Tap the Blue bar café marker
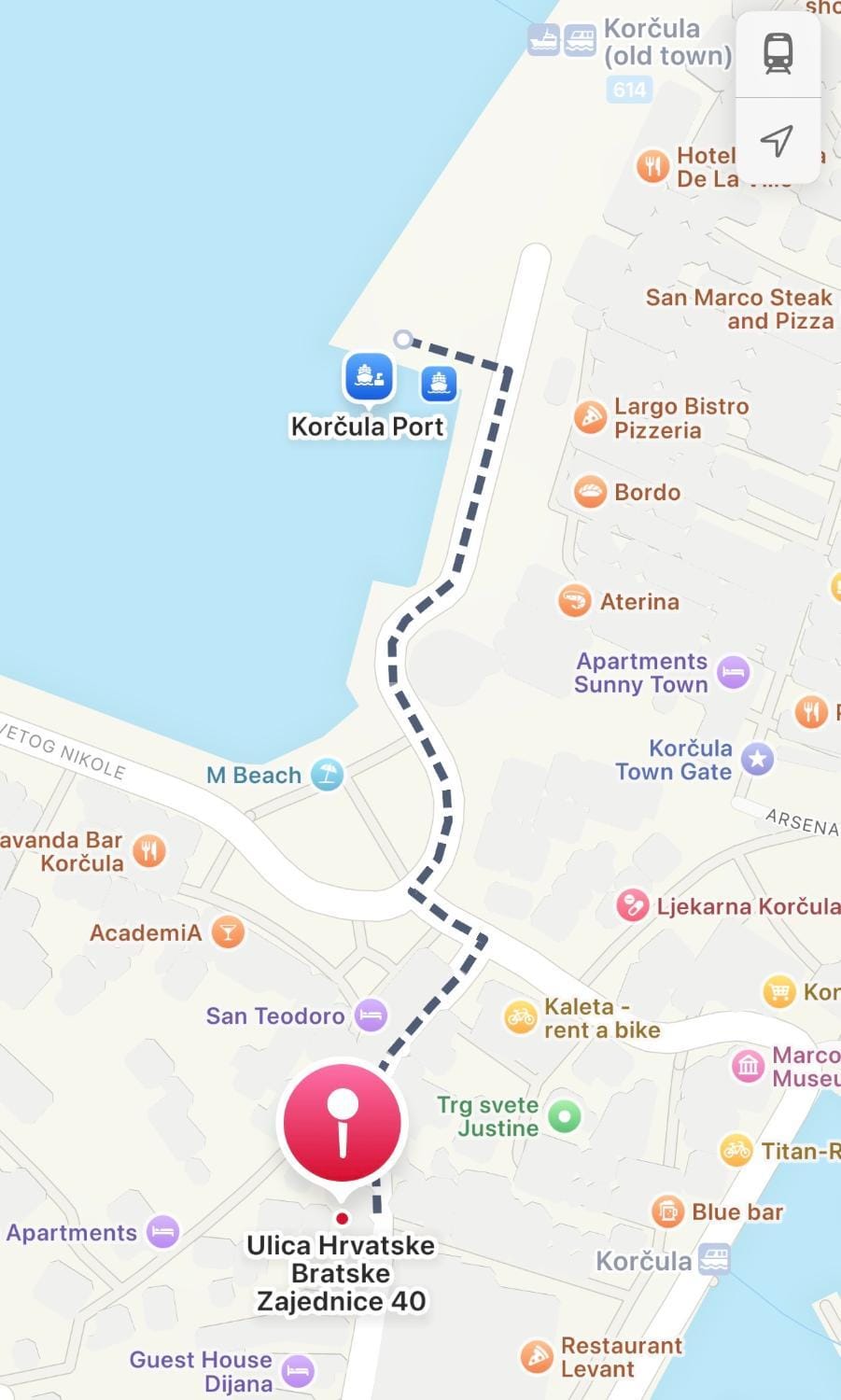Screen dimensions: 841x1400 coord(668,1211)
